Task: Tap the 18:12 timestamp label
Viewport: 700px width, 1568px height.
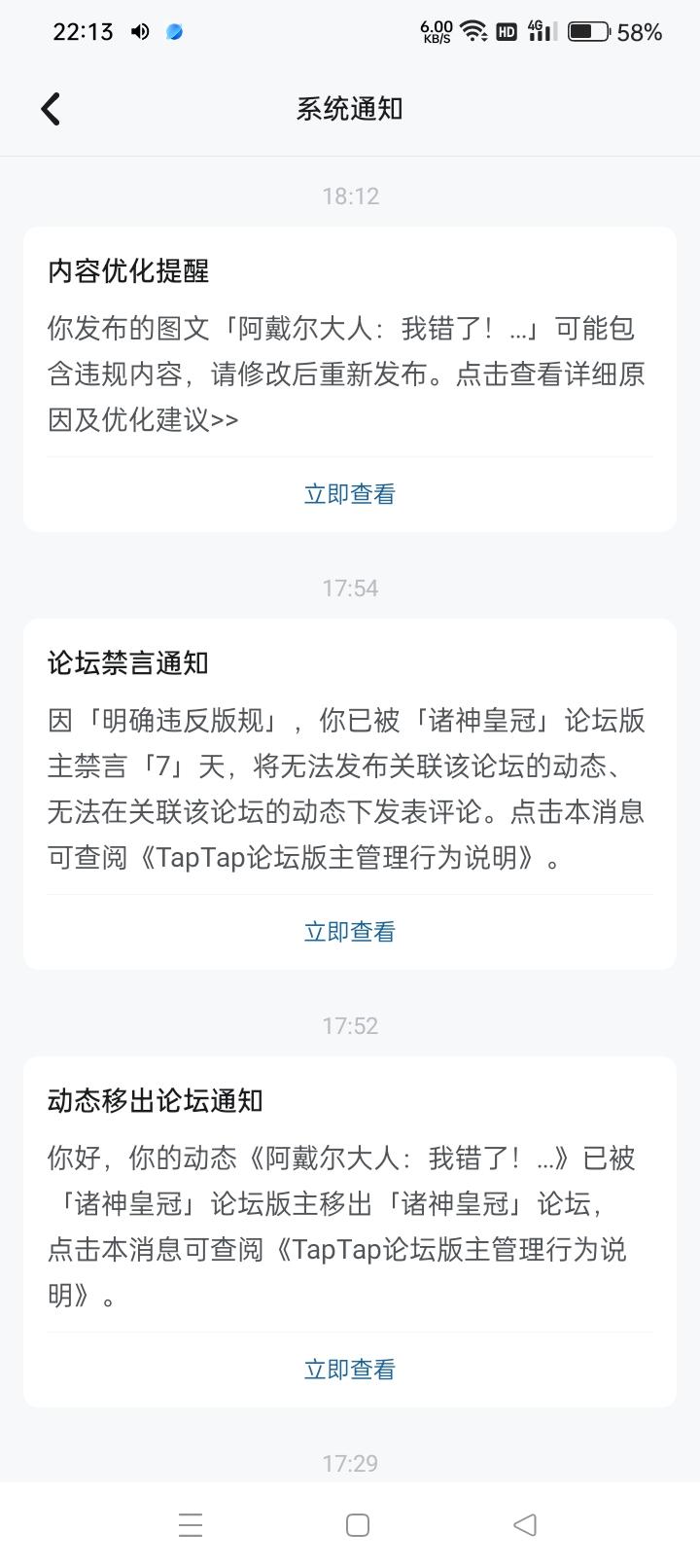Action: click(x=349, y=196)
